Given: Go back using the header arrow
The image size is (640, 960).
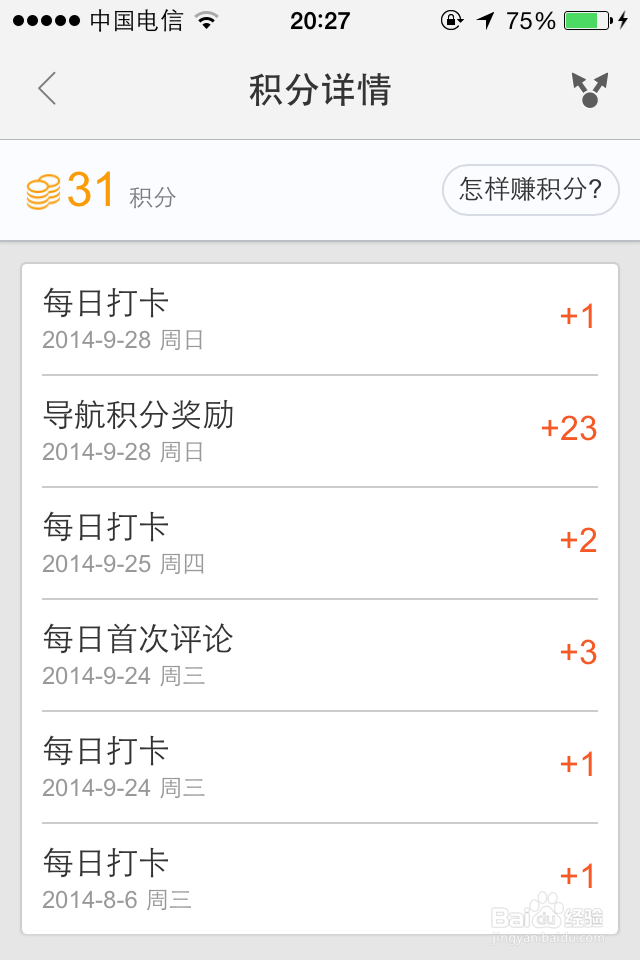Looking at the screenshot, I should tap(47, 89).
